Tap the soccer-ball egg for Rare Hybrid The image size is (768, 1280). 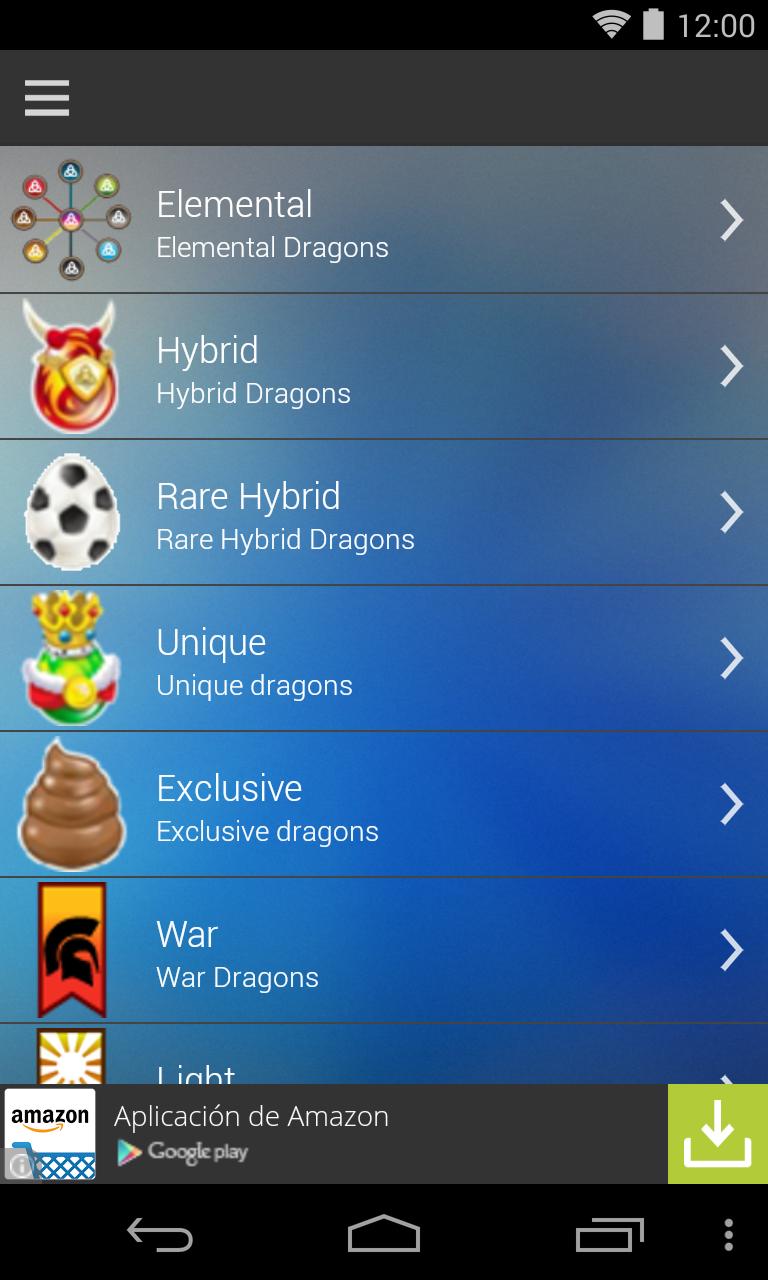tap(71, 511)
